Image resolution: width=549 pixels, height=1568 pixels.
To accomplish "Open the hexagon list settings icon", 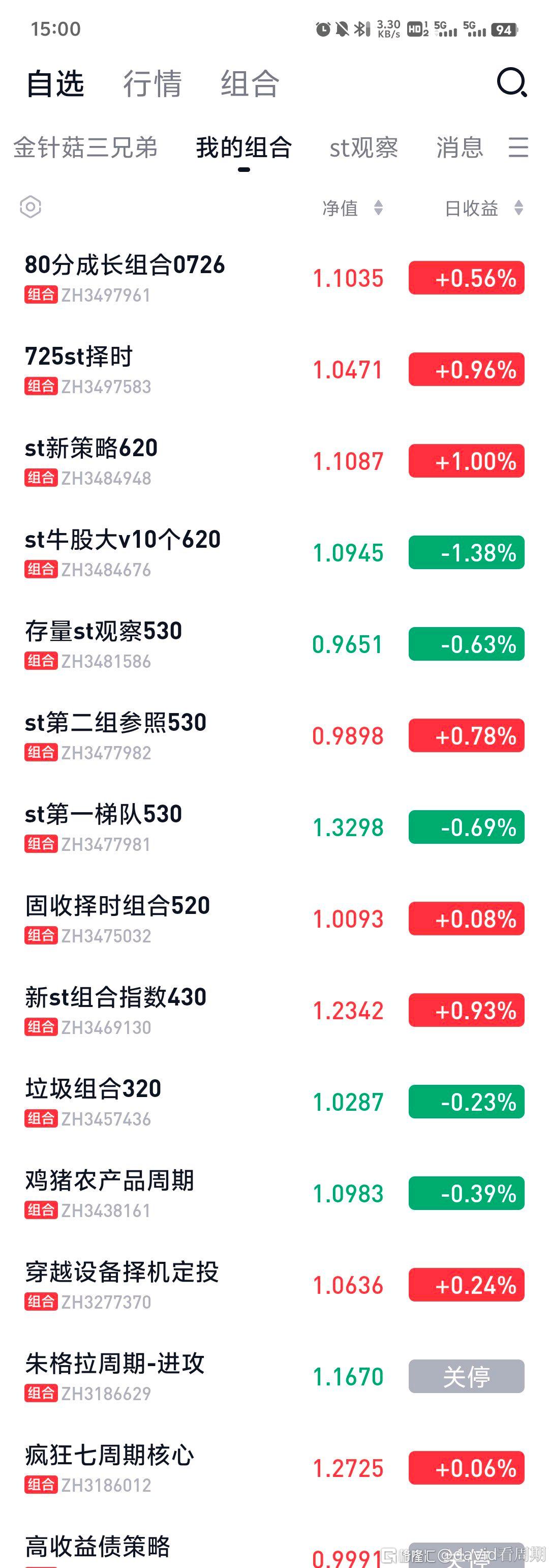I will tap(30, 207).
